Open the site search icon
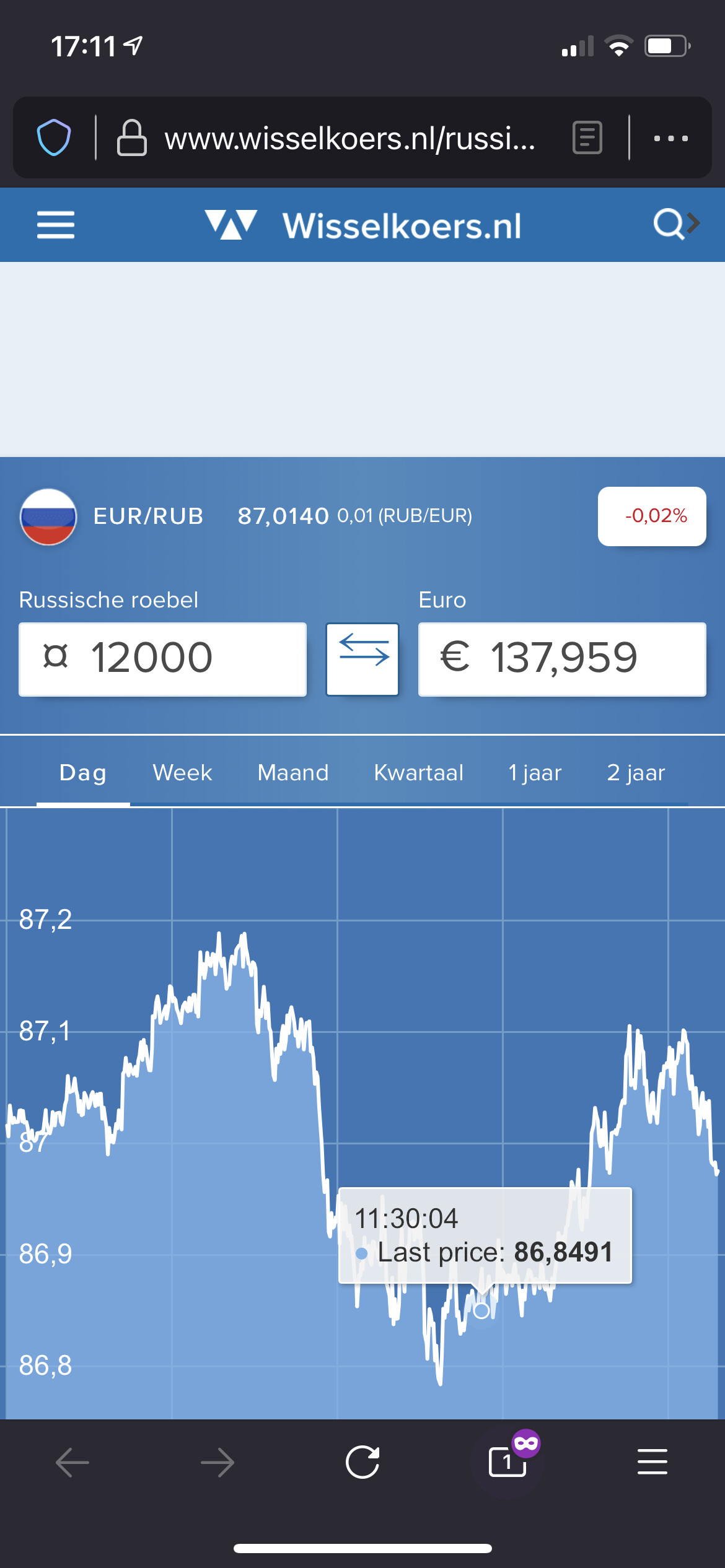 pyautogui.click(x=677, y=224)
